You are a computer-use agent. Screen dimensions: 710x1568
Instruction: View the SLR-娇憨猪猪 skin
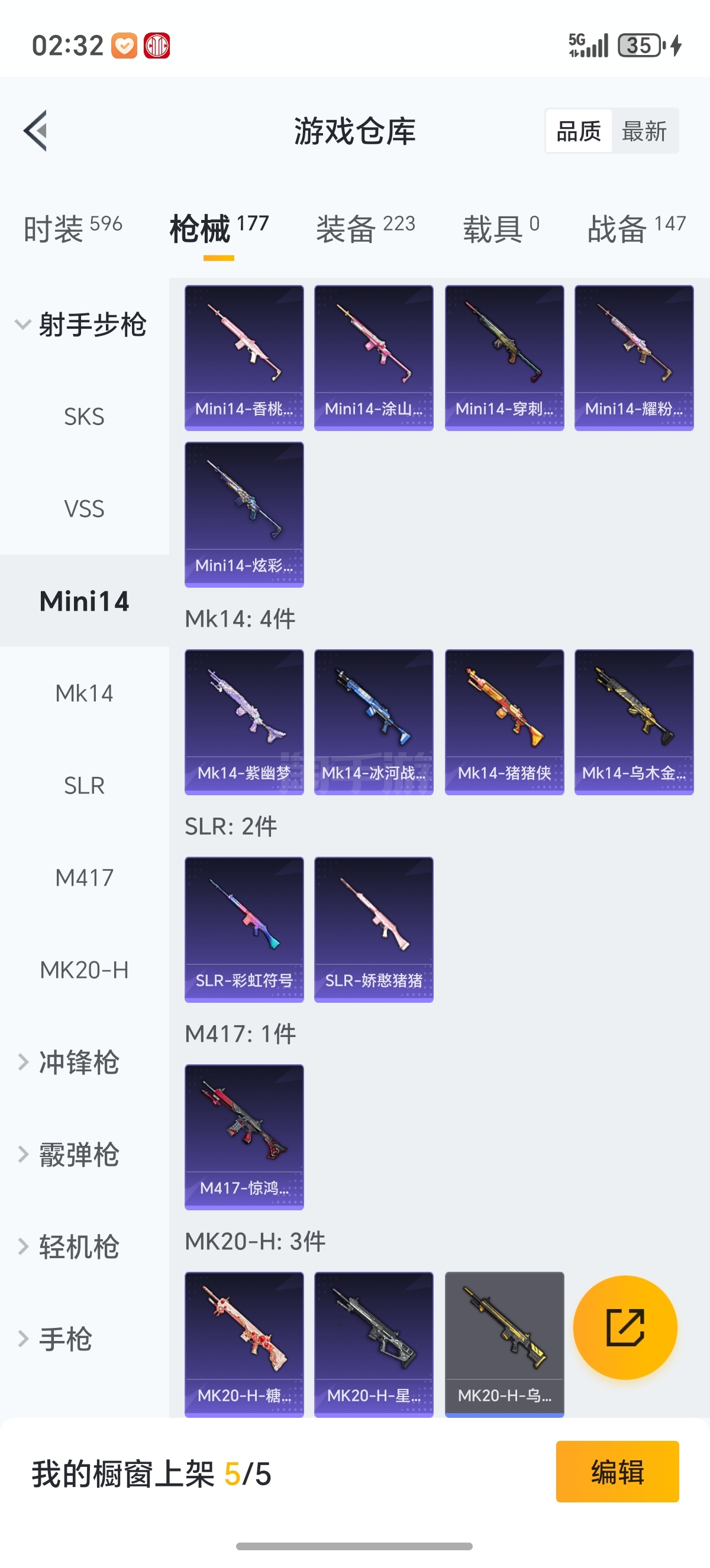(373, 929)
